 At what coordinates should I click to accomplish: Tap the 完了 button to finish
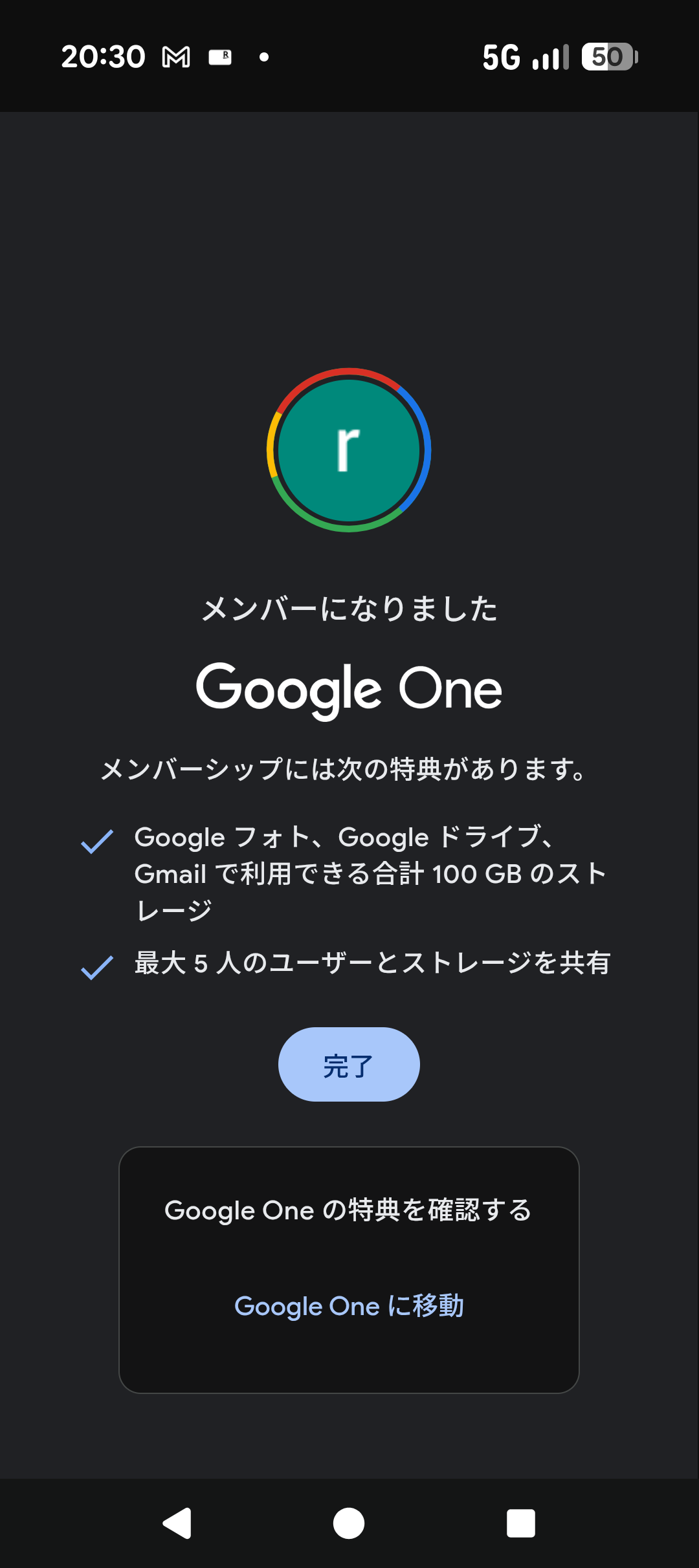(x=349, y=1065)
